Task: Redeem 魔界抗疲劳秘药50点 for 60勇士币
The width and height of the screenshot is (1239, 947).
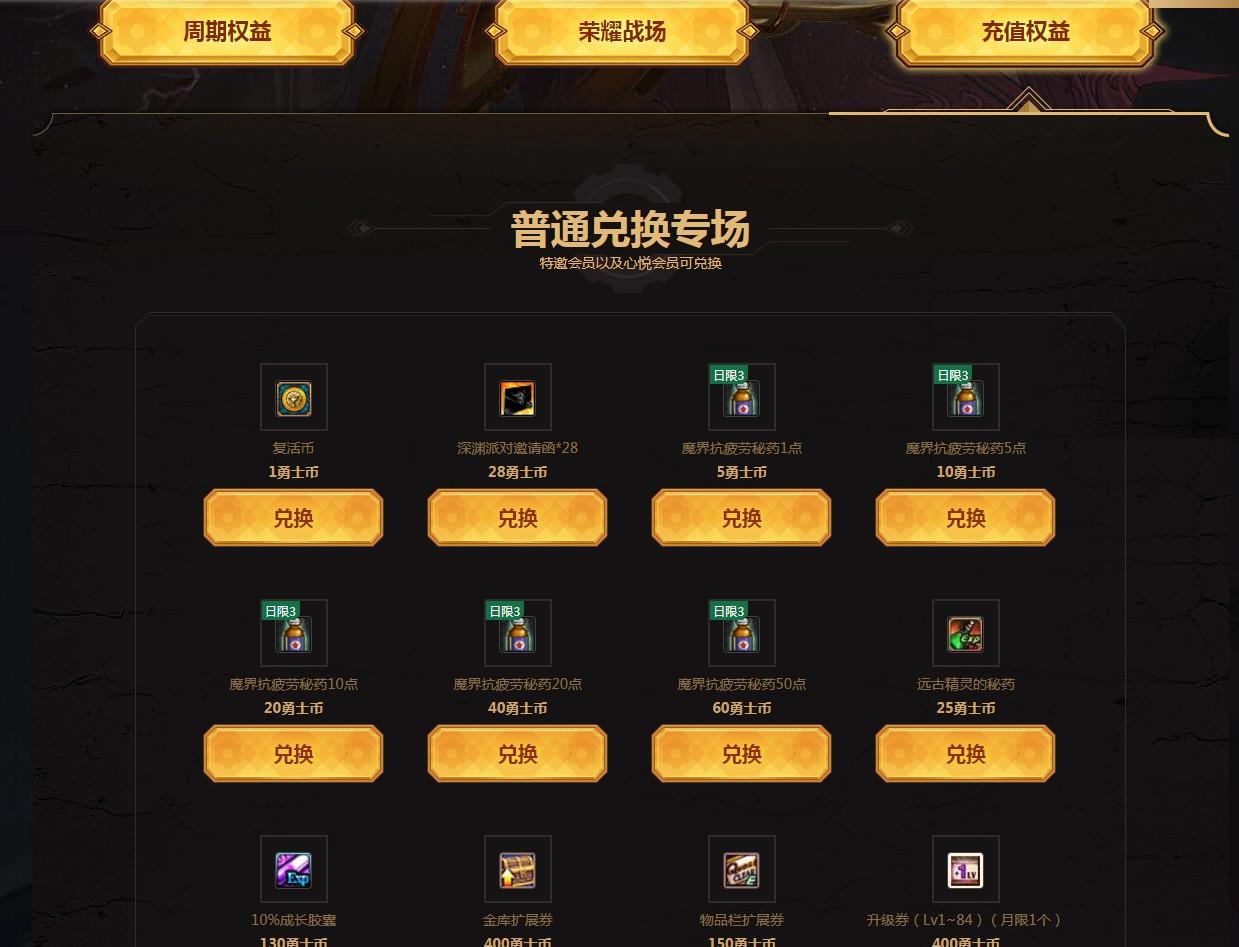Action: [741, 754]
